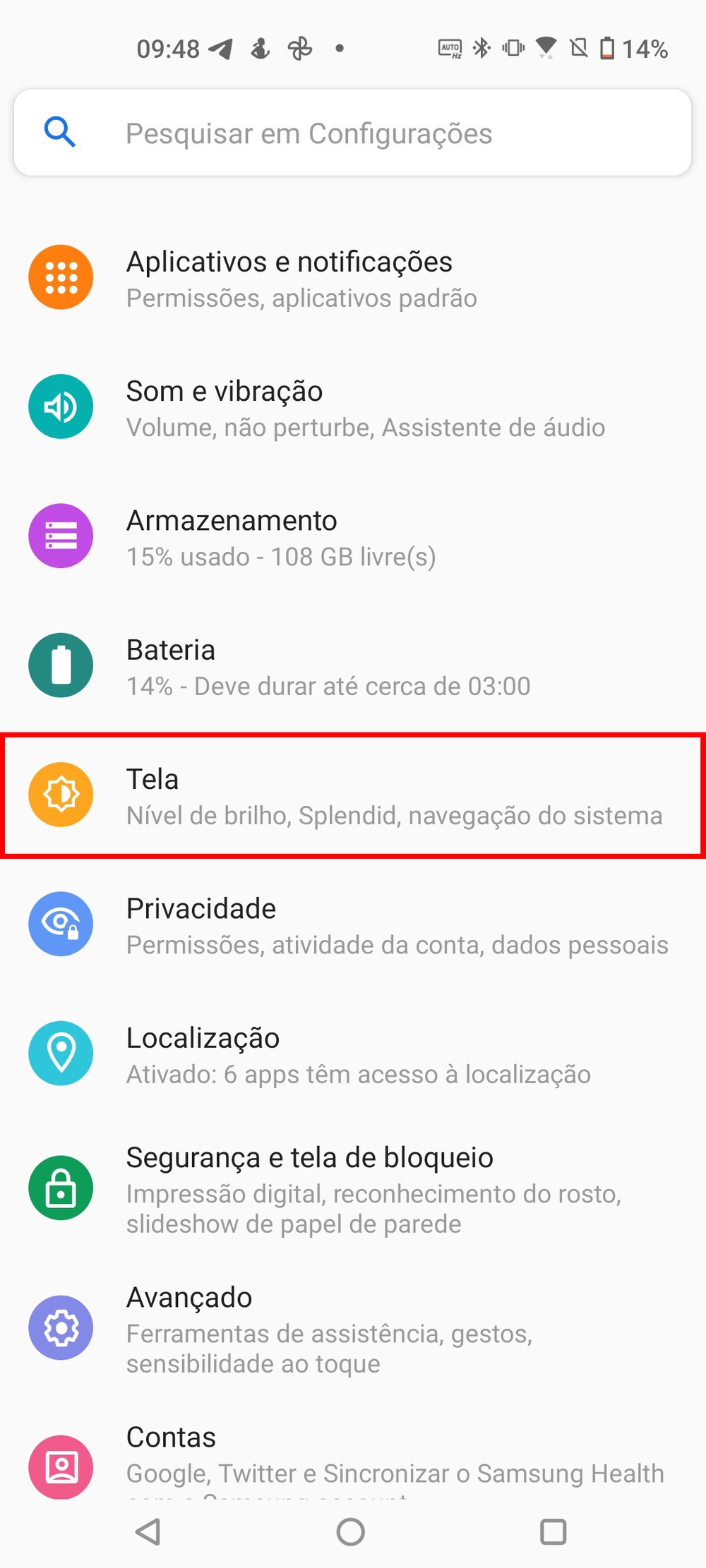The height and width of the screenshot is (1568, 706).
Task: Go to the home screen
Action: tap(351, 1531)
